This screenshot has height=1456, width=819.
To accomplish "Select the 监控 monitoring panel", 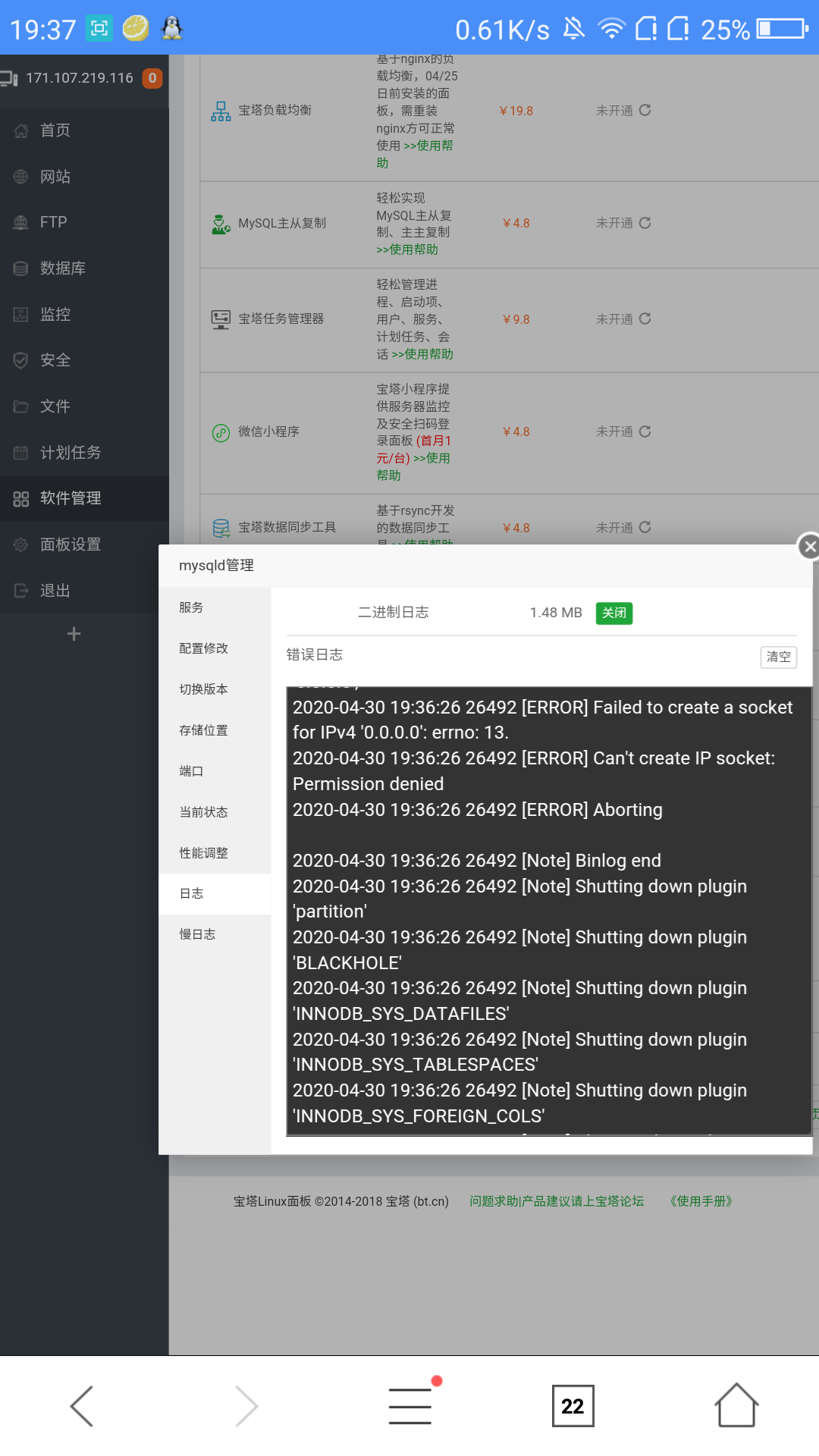I will [x=53, y=314].
